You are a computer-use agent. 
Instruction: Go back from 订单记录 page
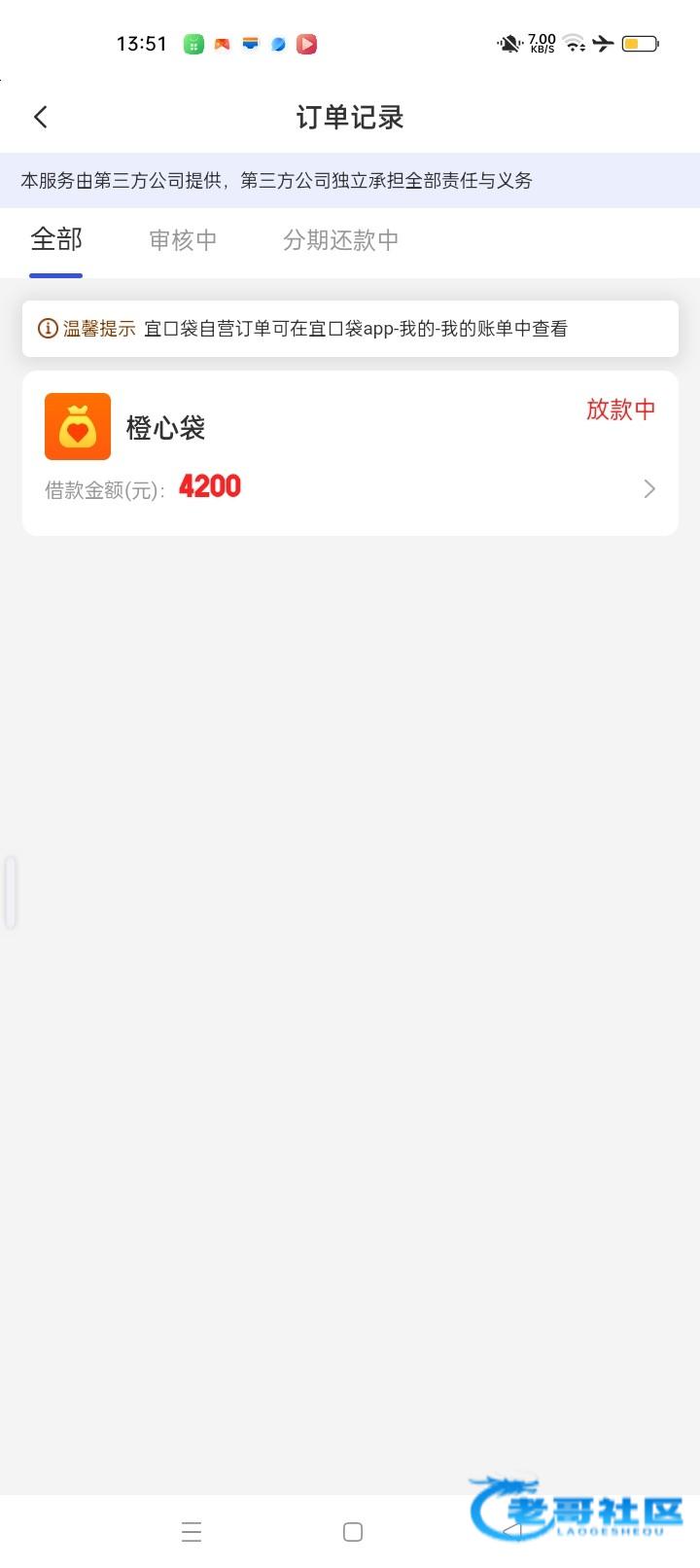click(40, 118)
